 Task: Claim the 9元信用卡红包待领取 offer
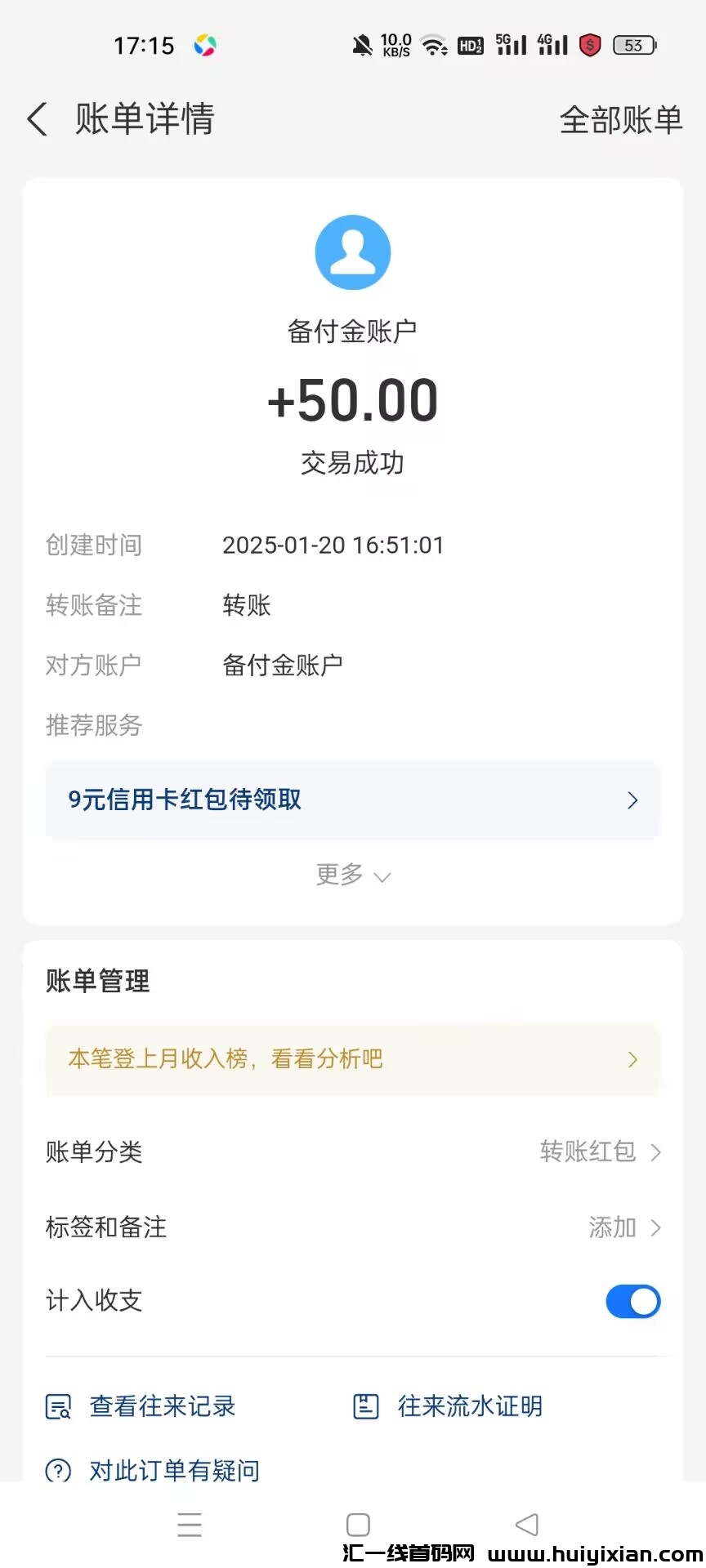(x=353, y=800)
